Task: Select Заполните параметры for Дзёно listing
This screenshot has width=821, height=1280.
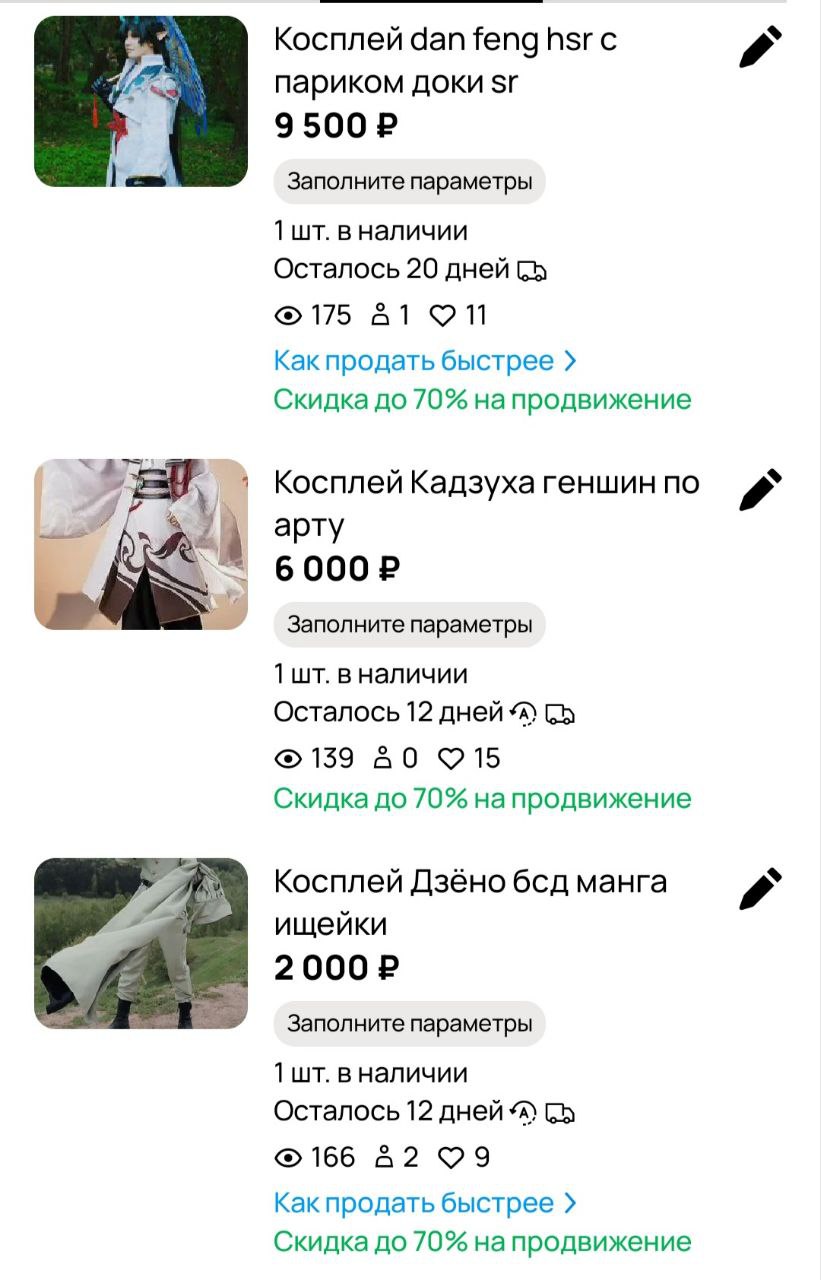Action: tap(409, 1024)
